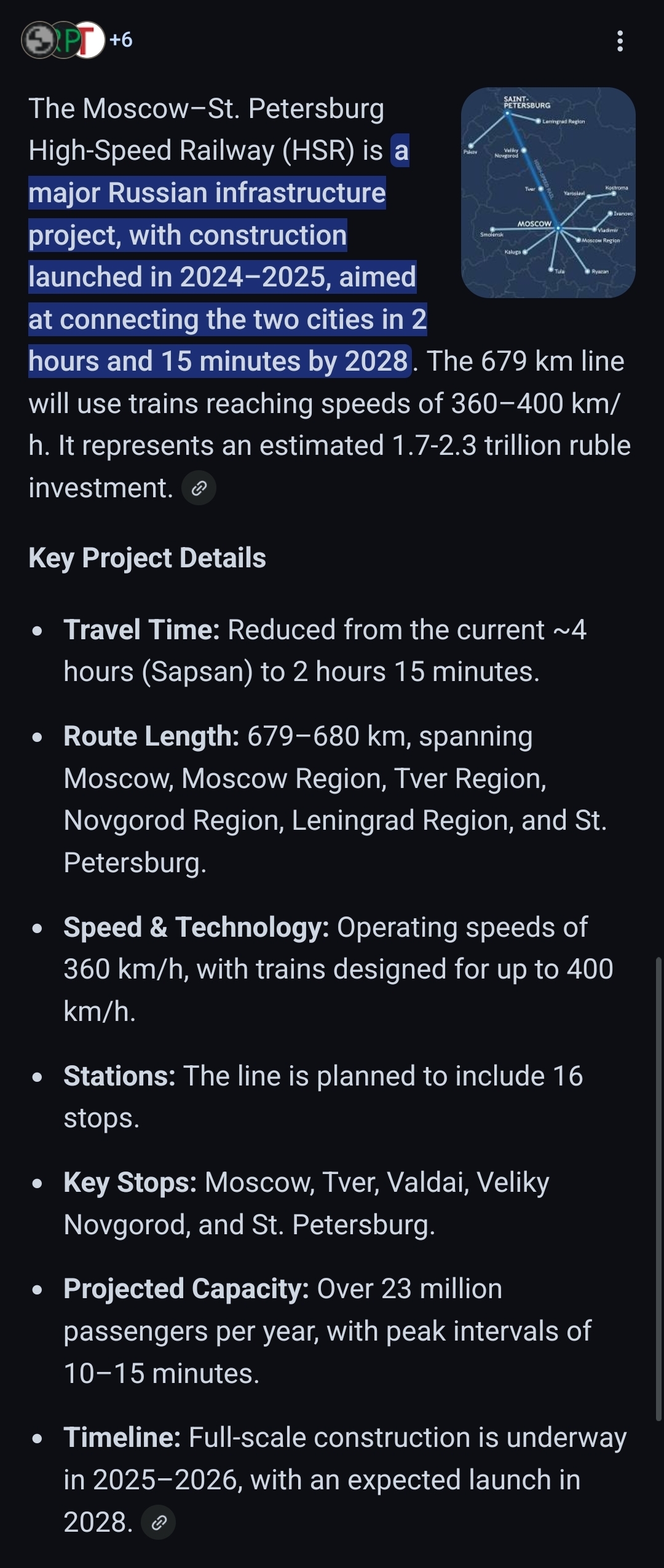Open the +6 source icons list
Screen dimensions: 664x1568
click(x=77, y=40)
